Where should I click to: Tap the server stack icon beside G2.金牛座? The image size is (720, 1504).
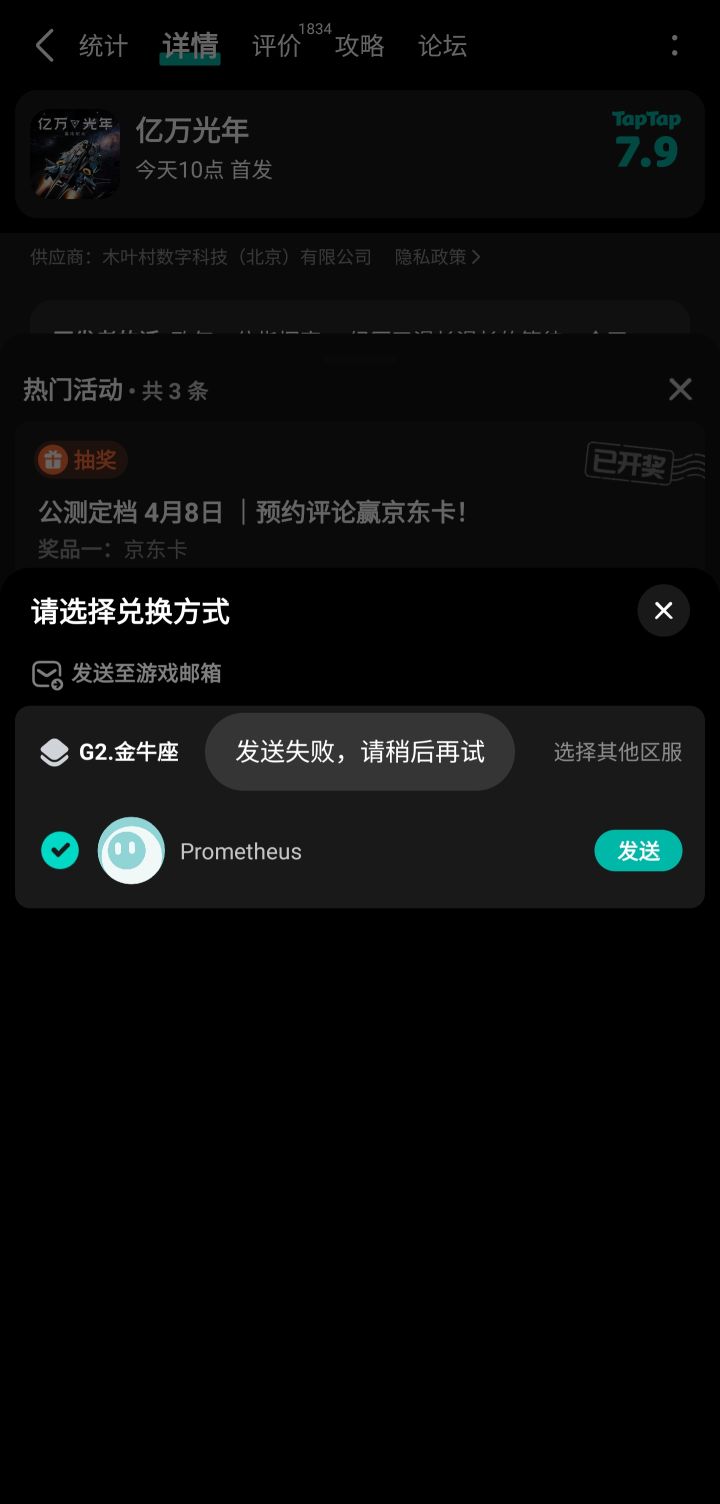pos(55,751)
